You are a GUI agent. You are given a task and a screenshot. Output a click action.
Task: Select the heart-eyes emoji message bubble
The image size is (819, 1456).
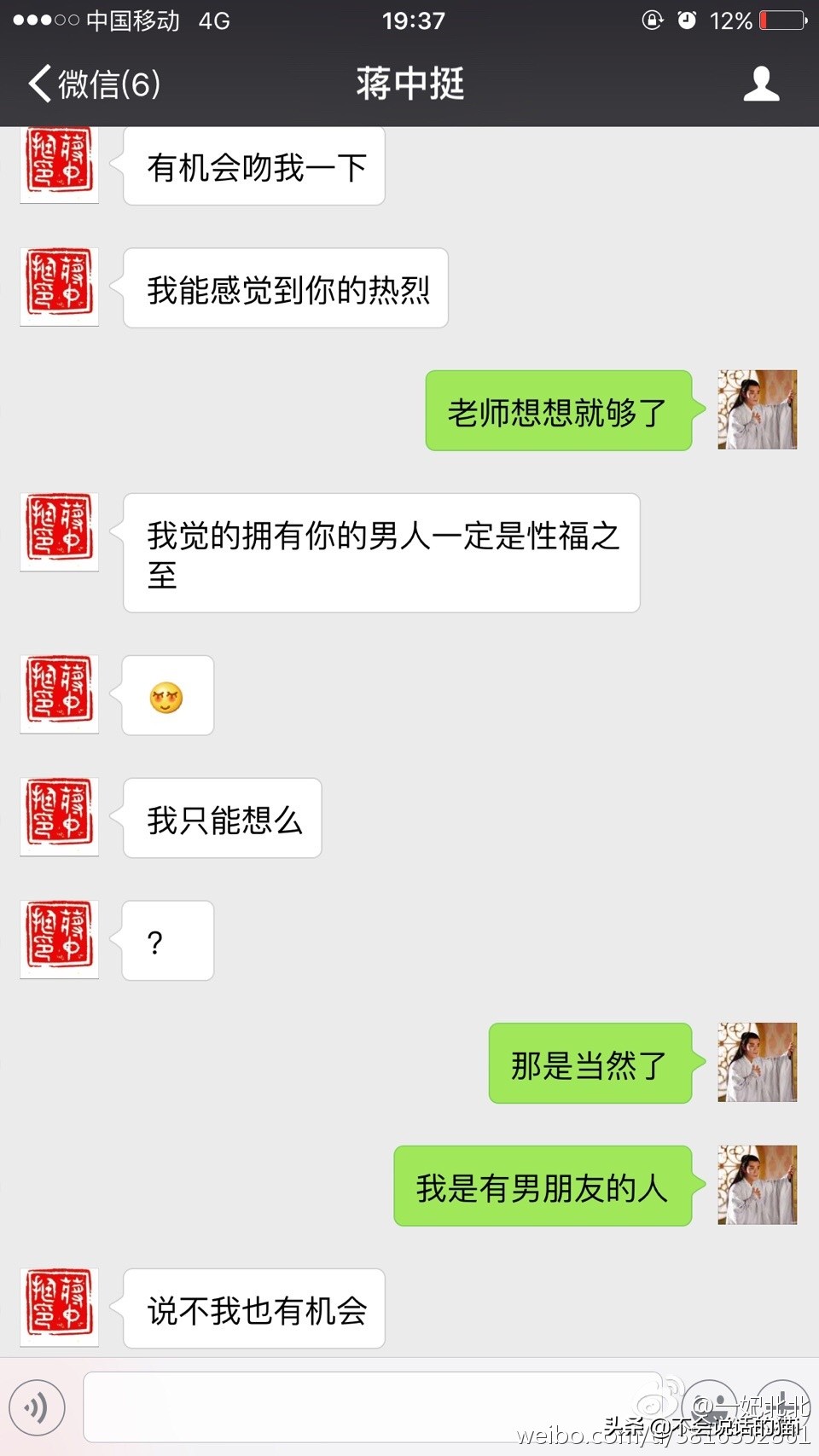click(167, 695)
